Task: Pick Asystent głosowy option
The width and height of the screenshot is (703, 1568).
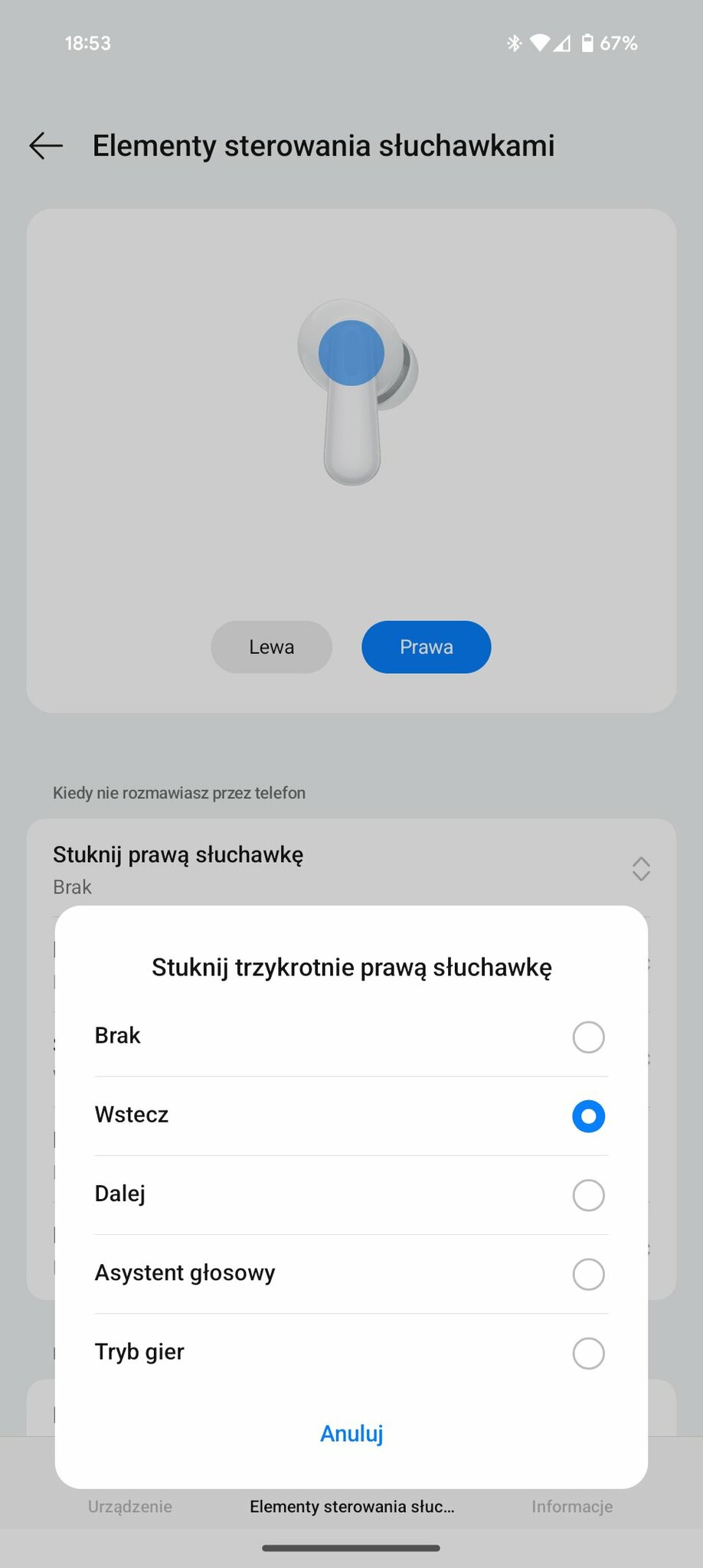Action: pos(587,1274)
